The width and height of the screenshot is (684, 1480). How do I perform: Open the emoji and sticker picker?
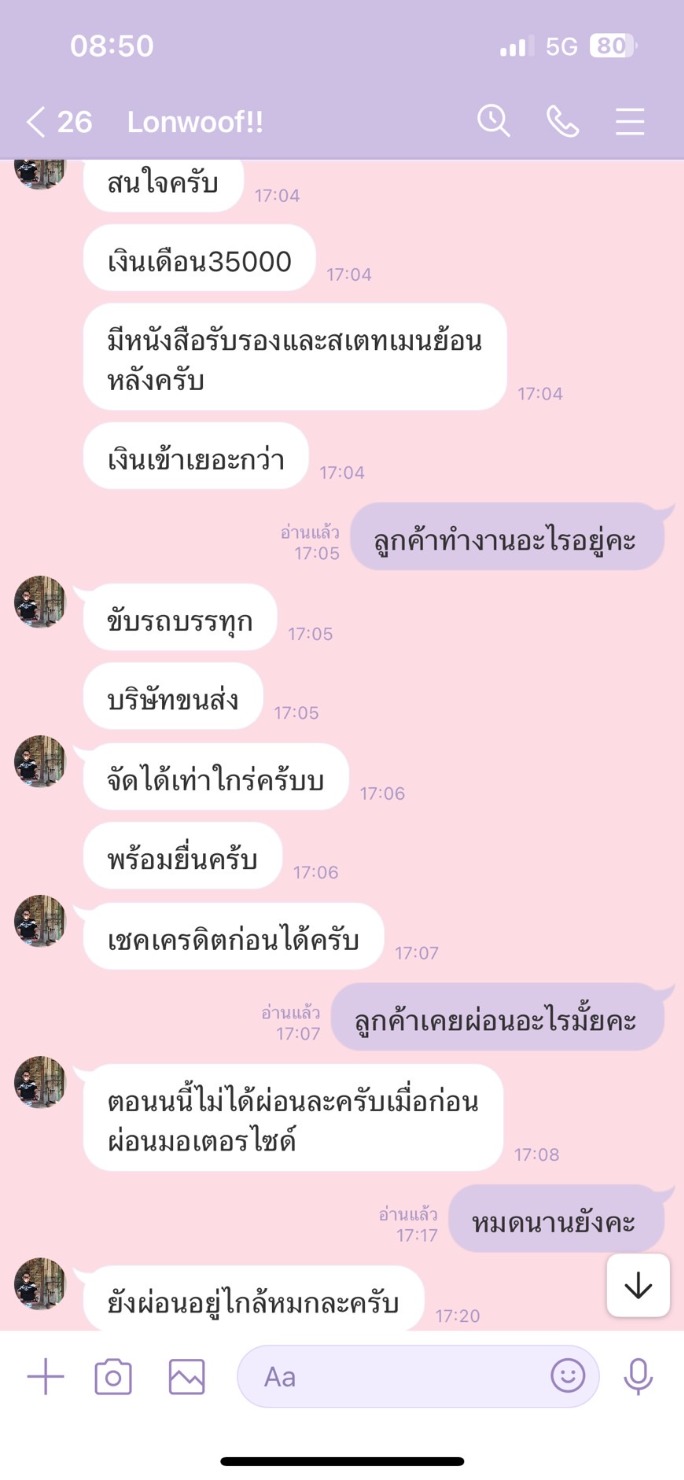pos(568,1376)
